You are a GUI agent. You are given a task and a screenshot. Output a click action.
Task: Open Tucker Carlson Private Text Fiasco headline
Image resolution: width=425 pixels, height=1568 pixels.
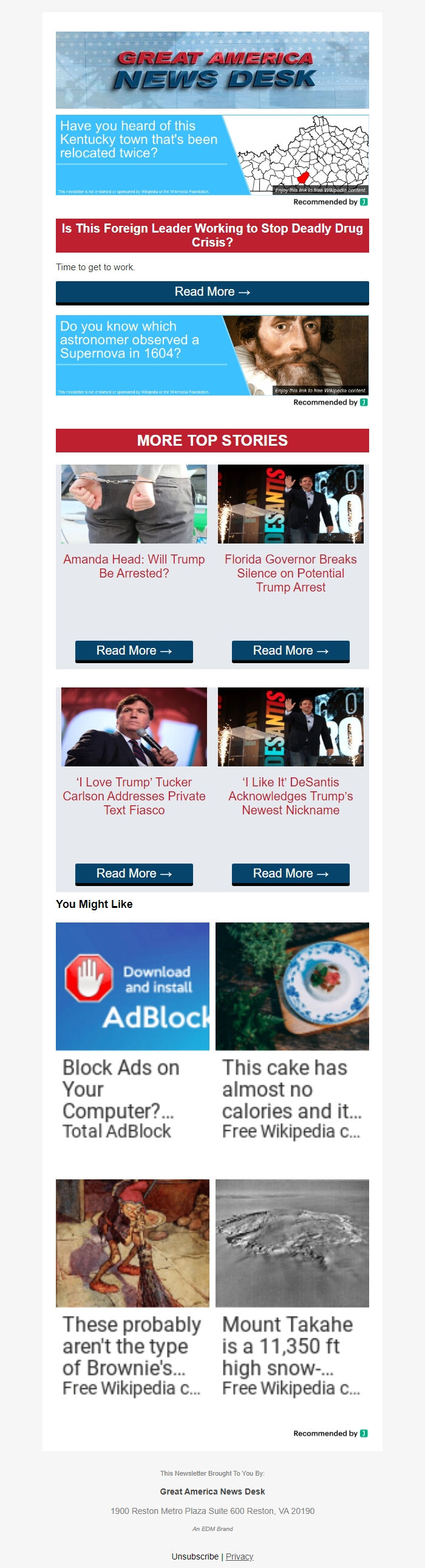134,796
